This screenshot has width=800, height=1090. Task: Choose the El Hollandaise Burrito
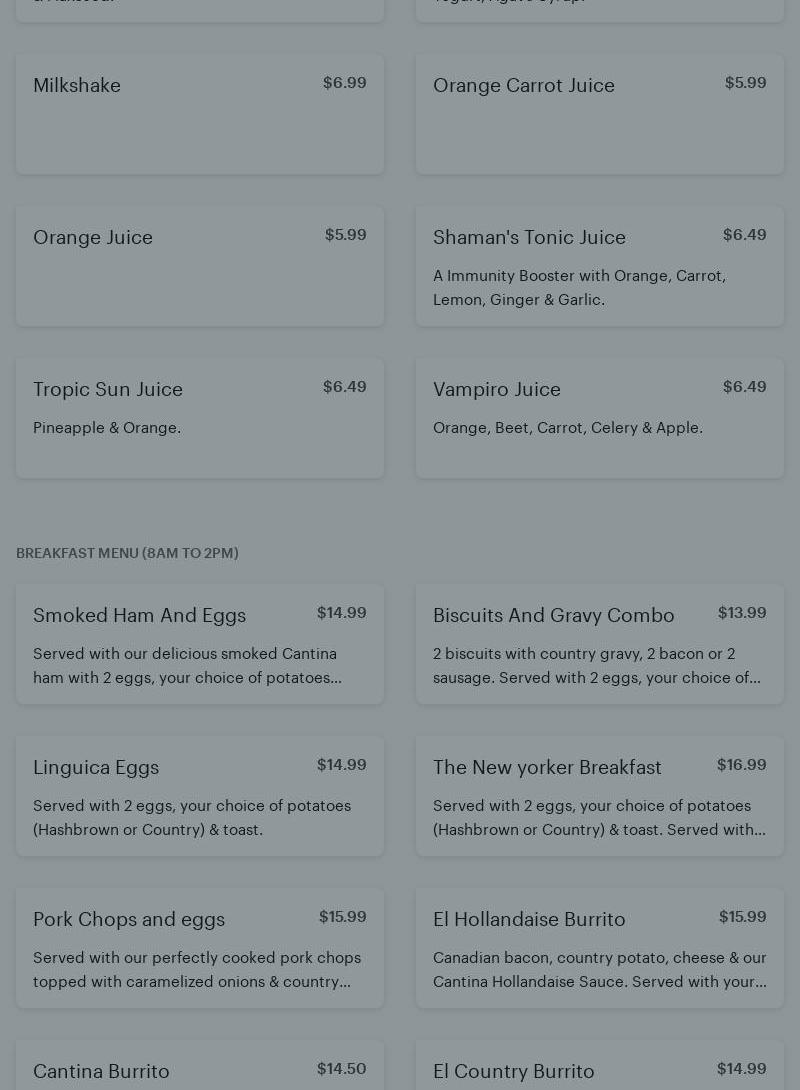[600, 948]
